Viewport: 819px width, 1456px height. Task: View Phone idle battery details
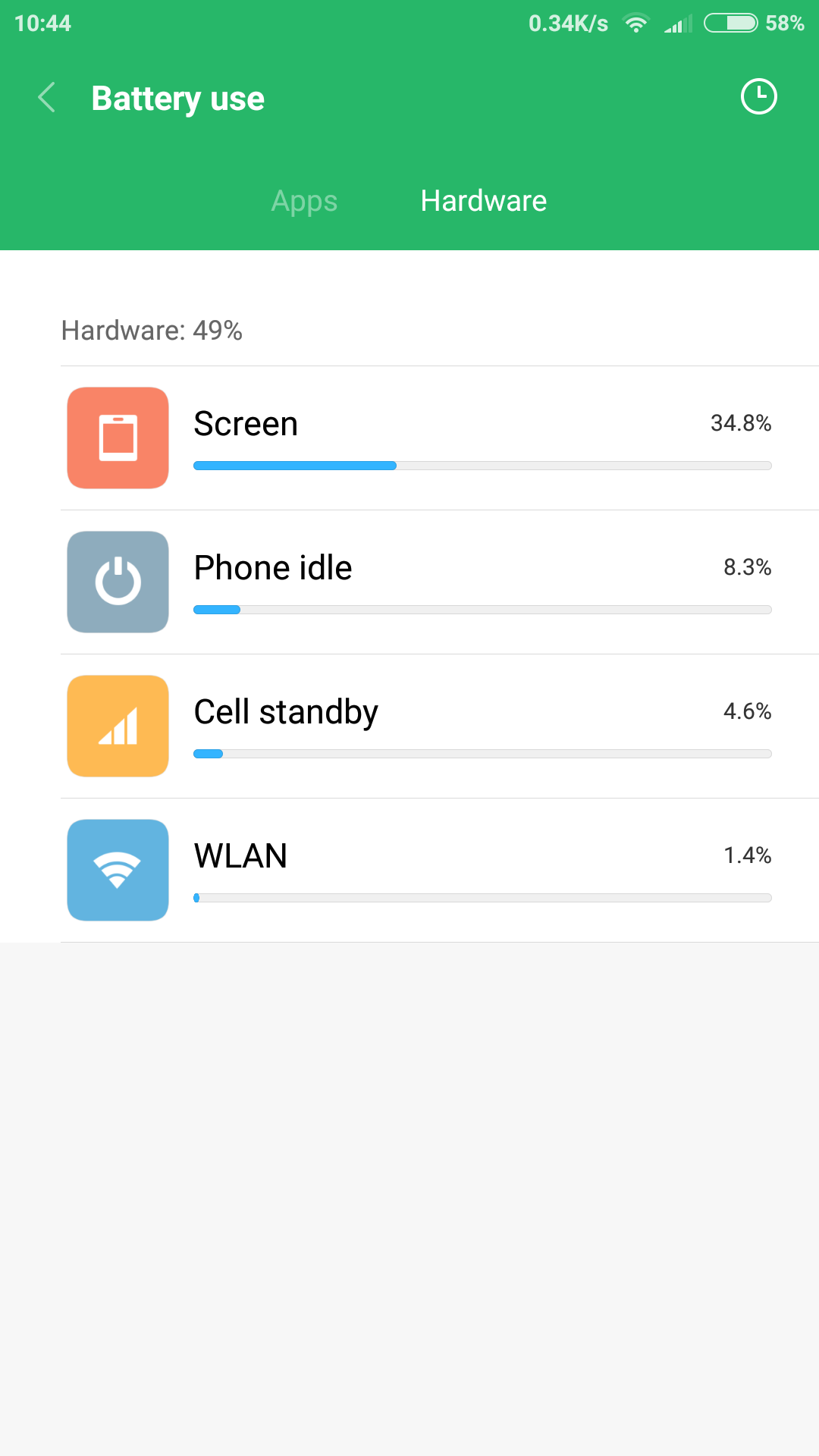pyautogui.click(x=440, y=582)
